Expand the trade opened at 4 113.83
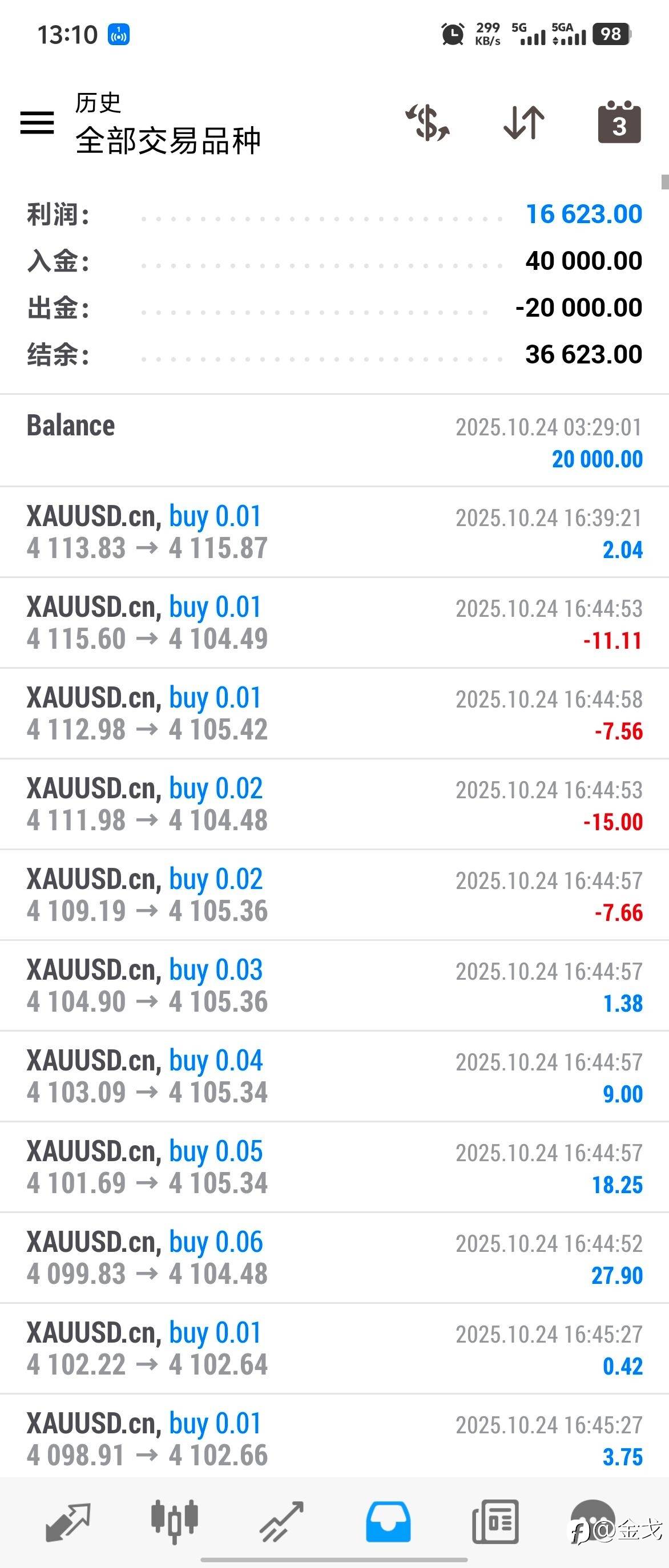 tap(334, 532)
